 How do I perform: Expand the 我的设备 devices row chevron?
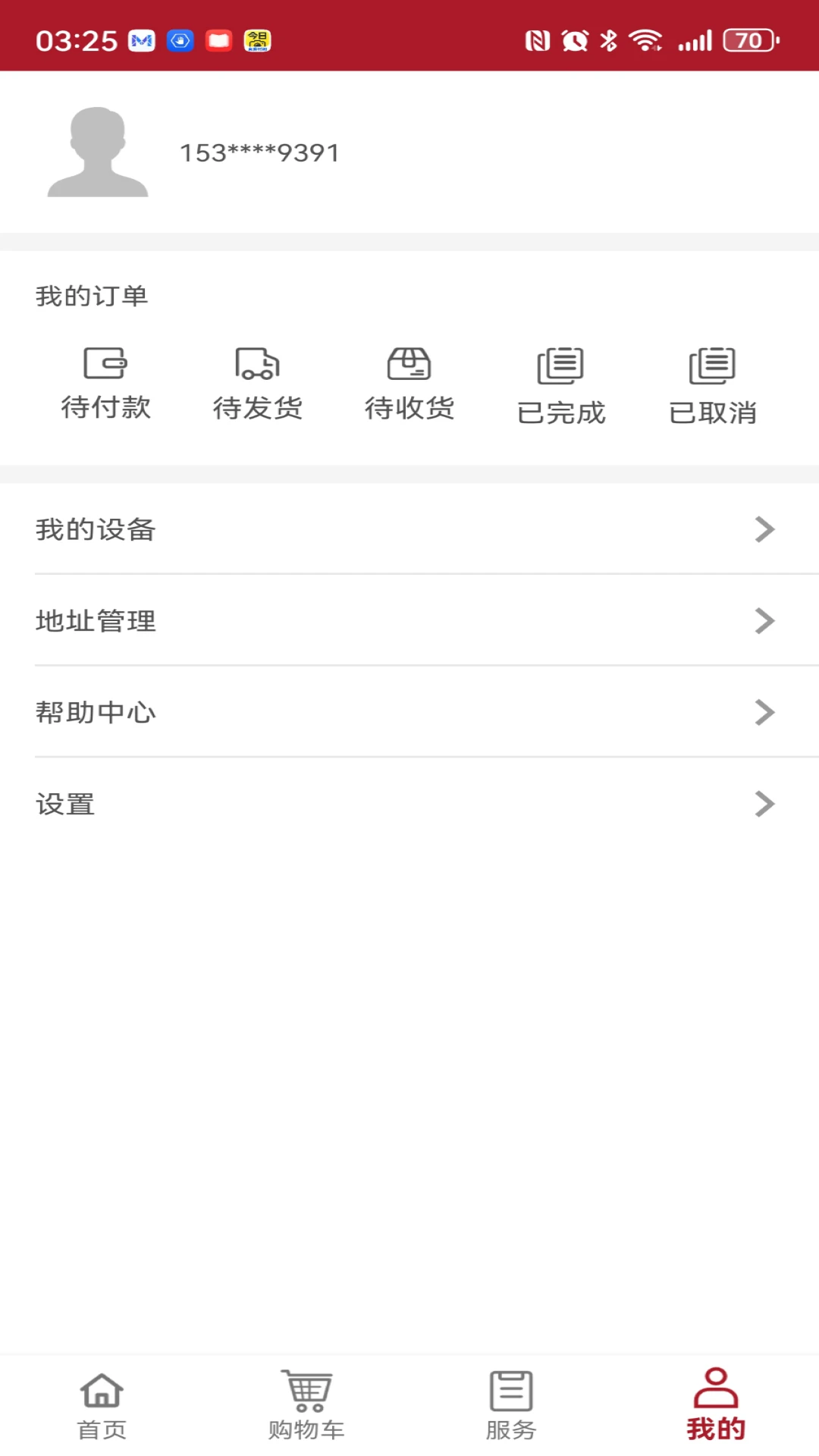[x=764, y=530]
